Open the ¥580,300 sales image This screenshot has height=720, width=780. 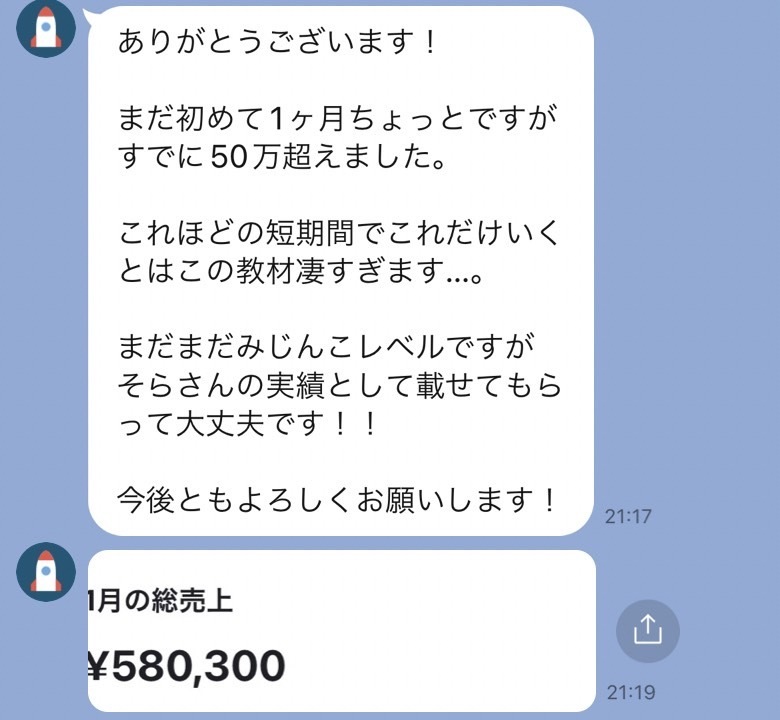[x=341, y=631]
